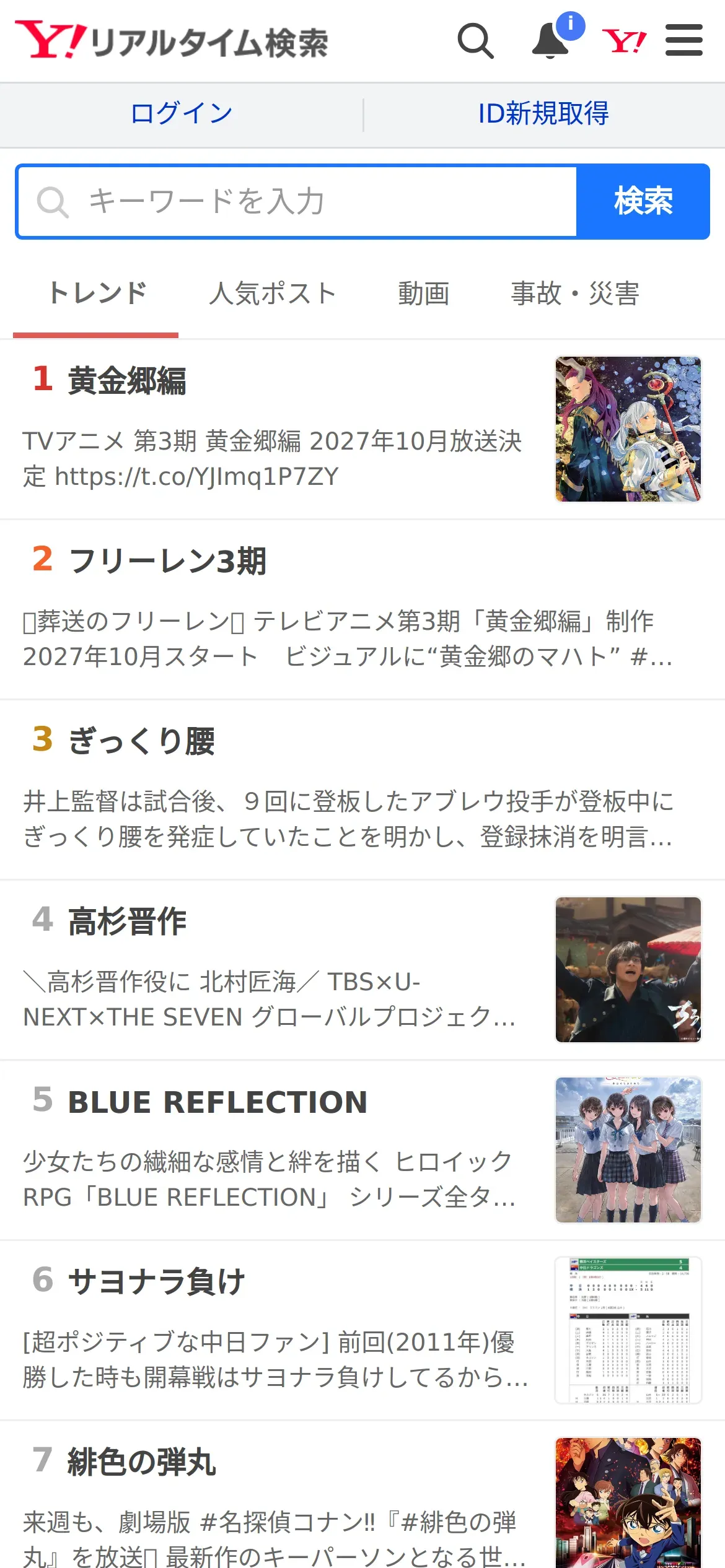Open trend BLUE REFLECTION
Viewport: 725px width, 1568px height.
tap(217, 1102)
